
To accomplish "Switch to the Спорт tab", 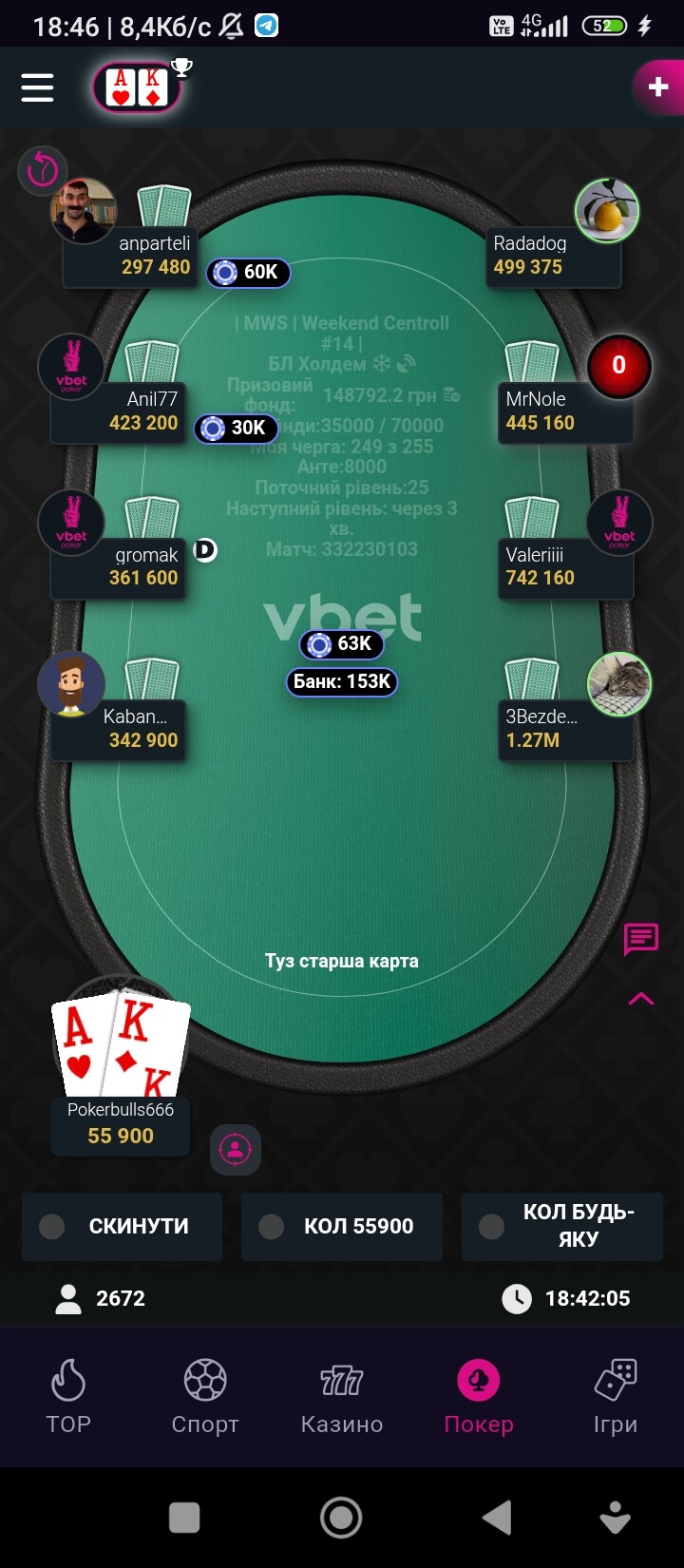I will click(x=205, y=1395).
